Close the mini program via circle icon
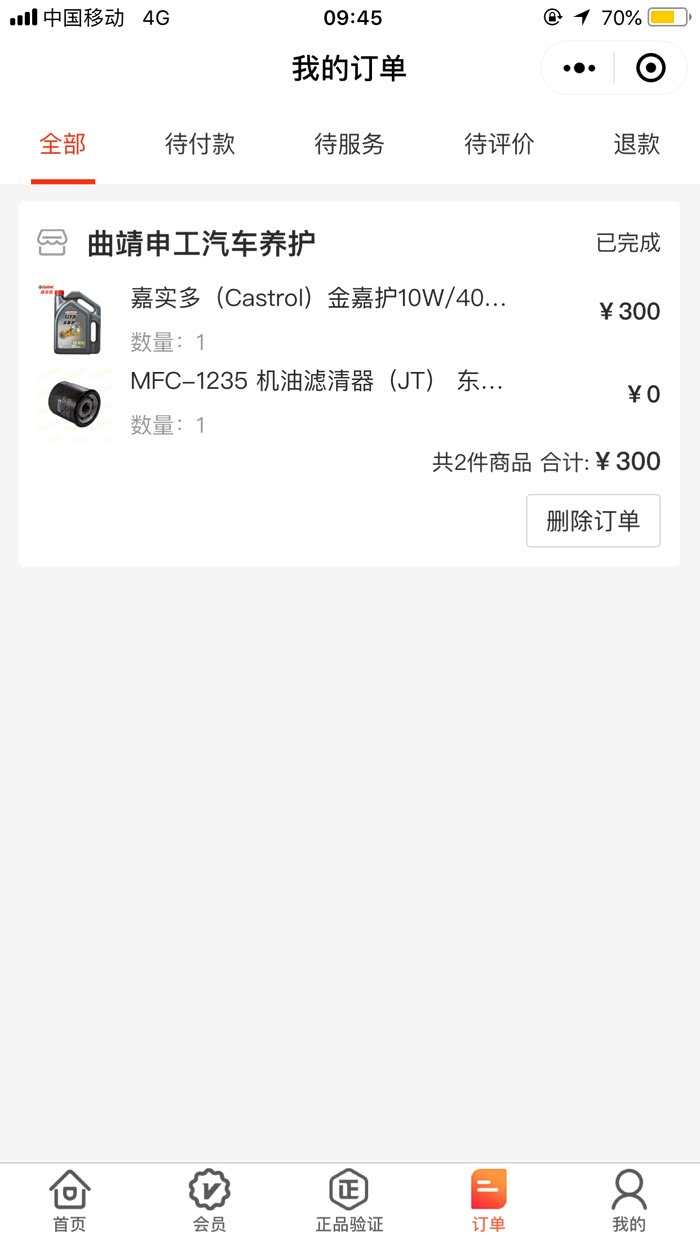 [x=651, y=68]
